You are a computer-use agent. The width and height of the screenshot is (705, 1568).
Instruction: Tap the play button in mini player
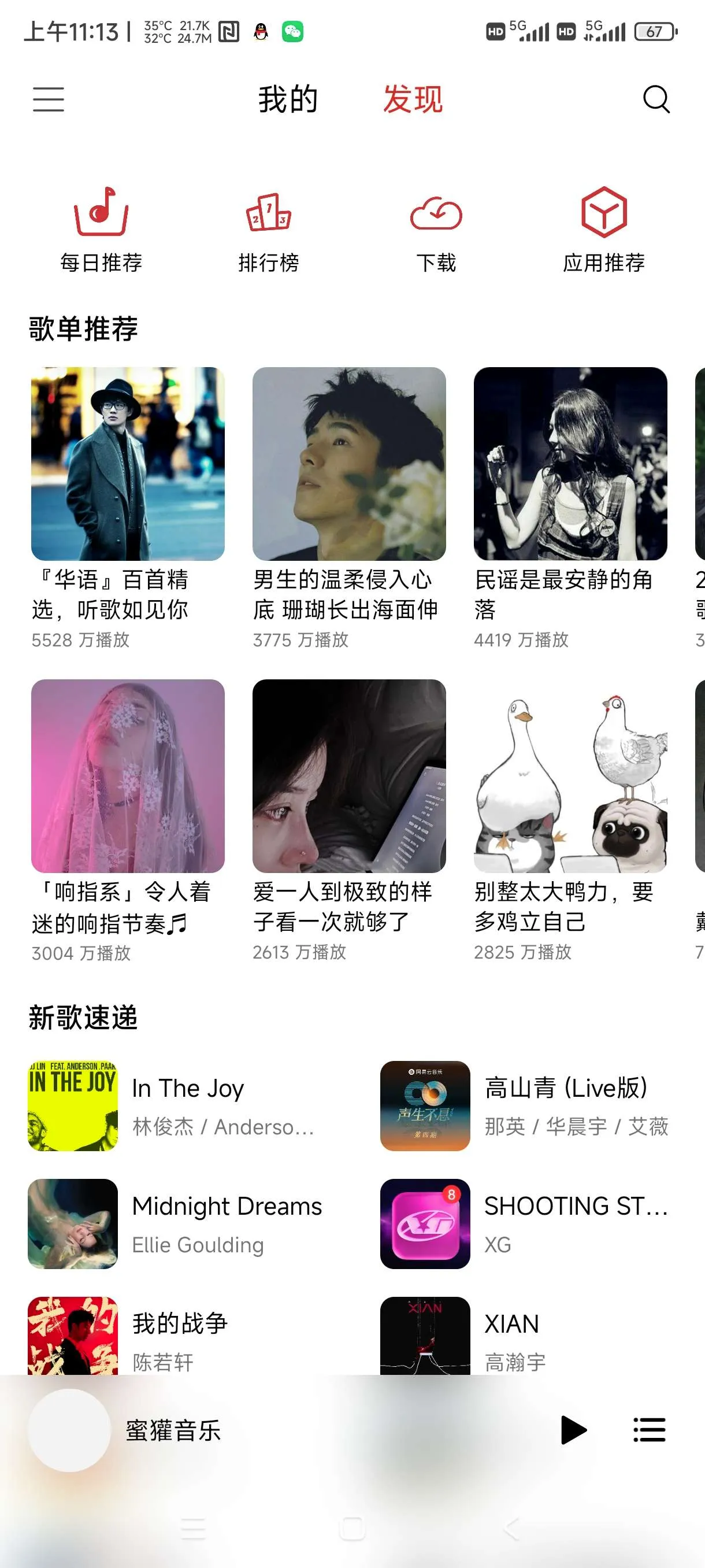(573, 1430)
